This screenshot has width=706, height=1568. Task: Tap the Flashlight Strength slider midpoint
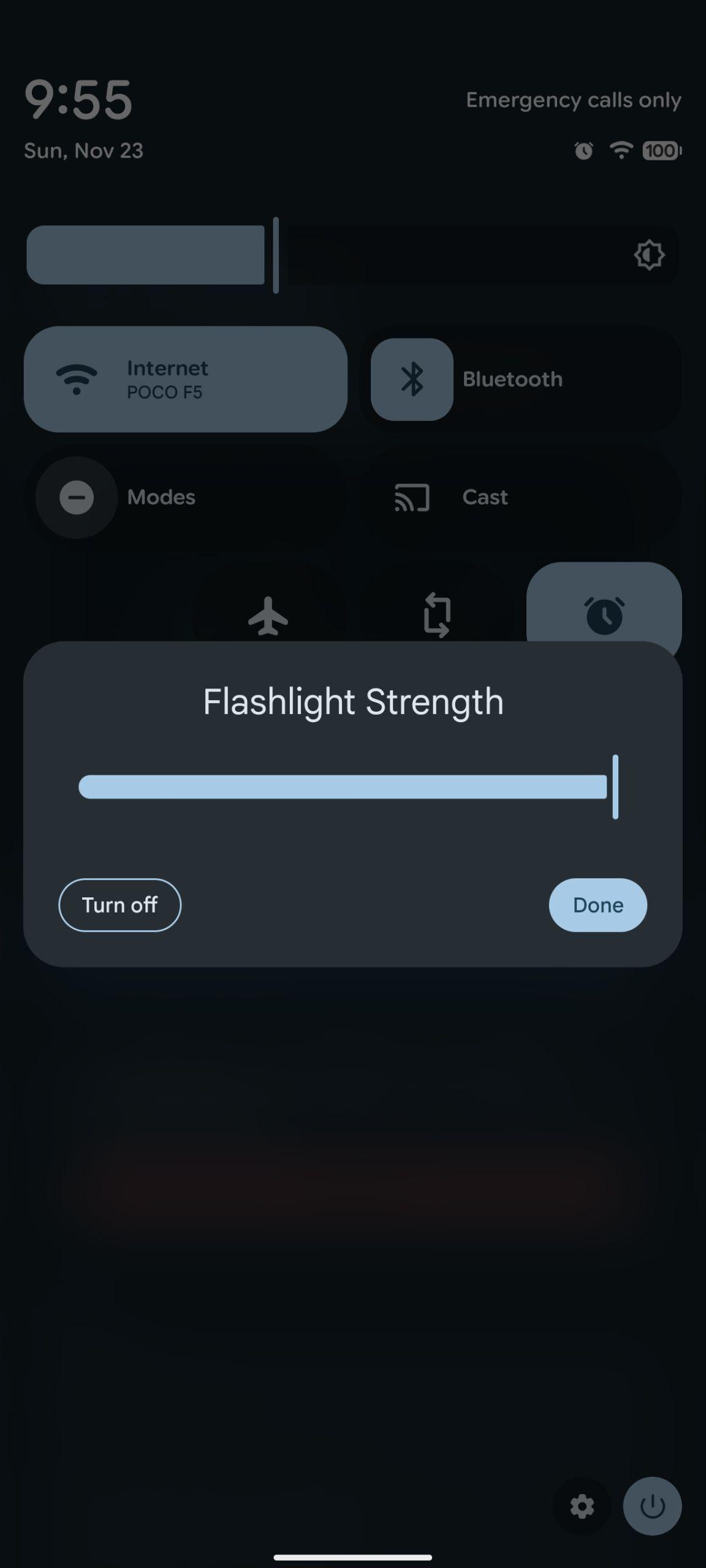(x=348, y=787)
